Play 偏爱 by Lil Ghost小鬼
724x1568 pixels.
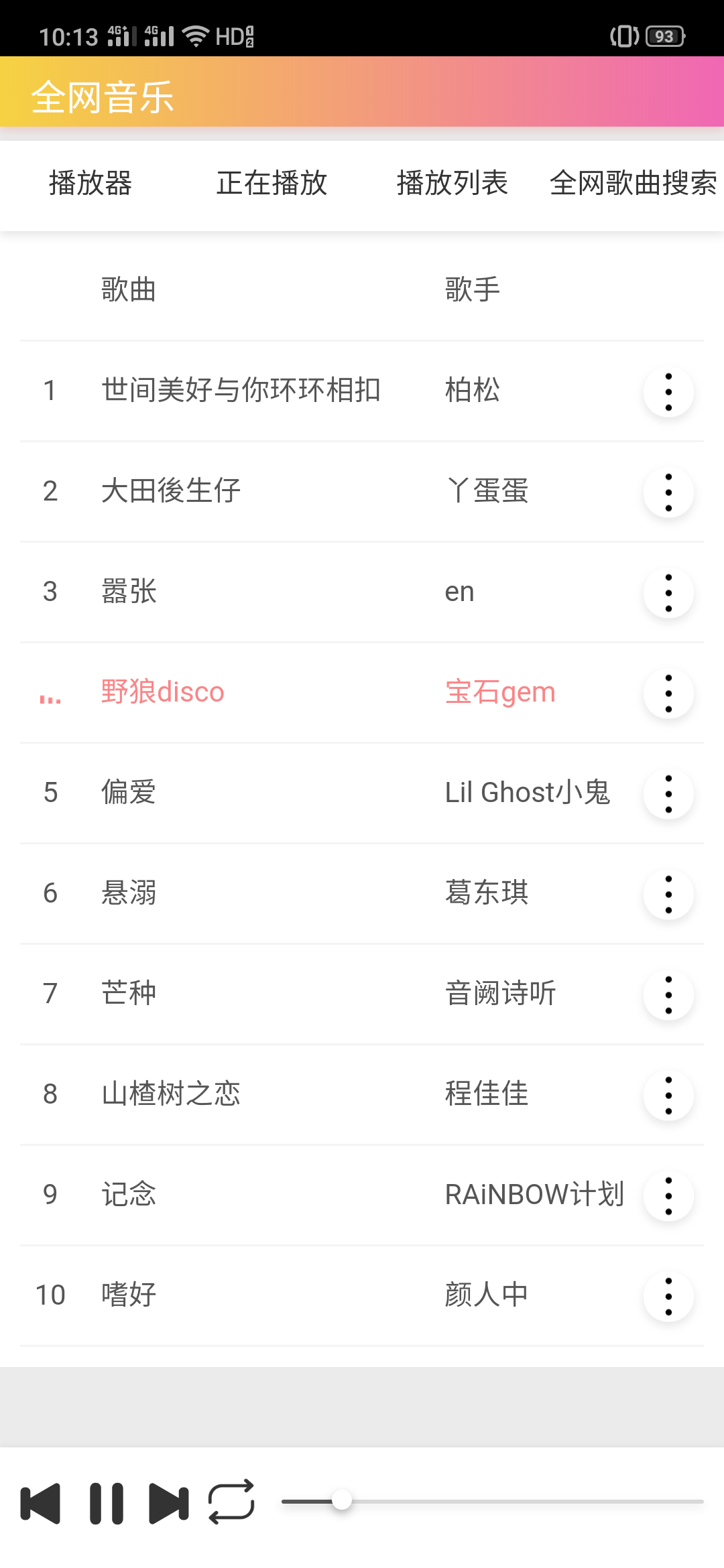[362, 793]
